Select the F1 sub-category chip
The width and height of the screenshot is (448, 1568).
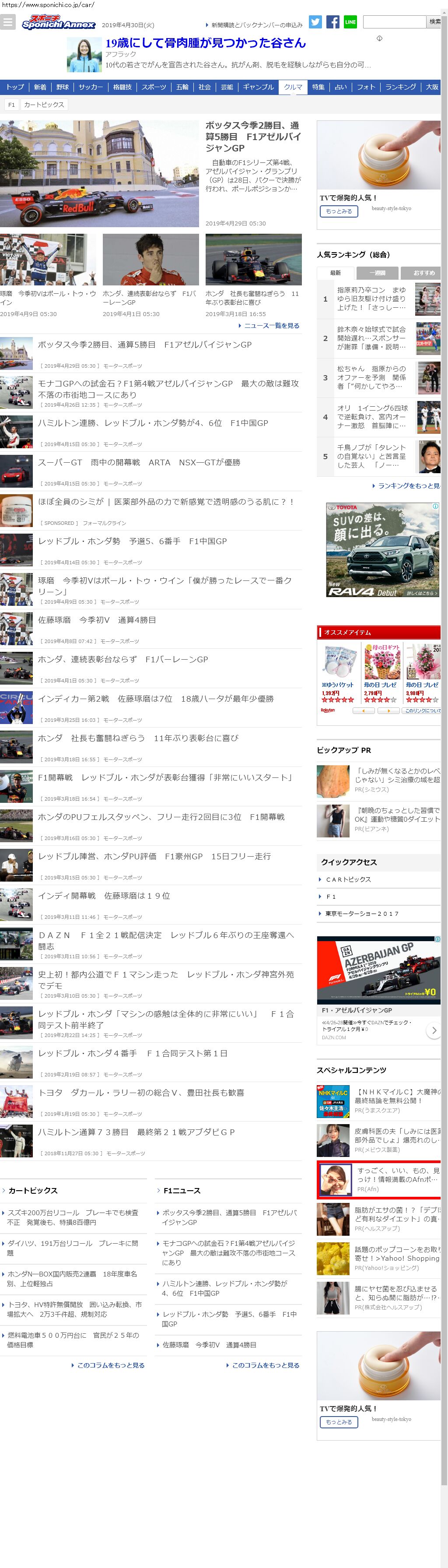[x=11, y=105]
